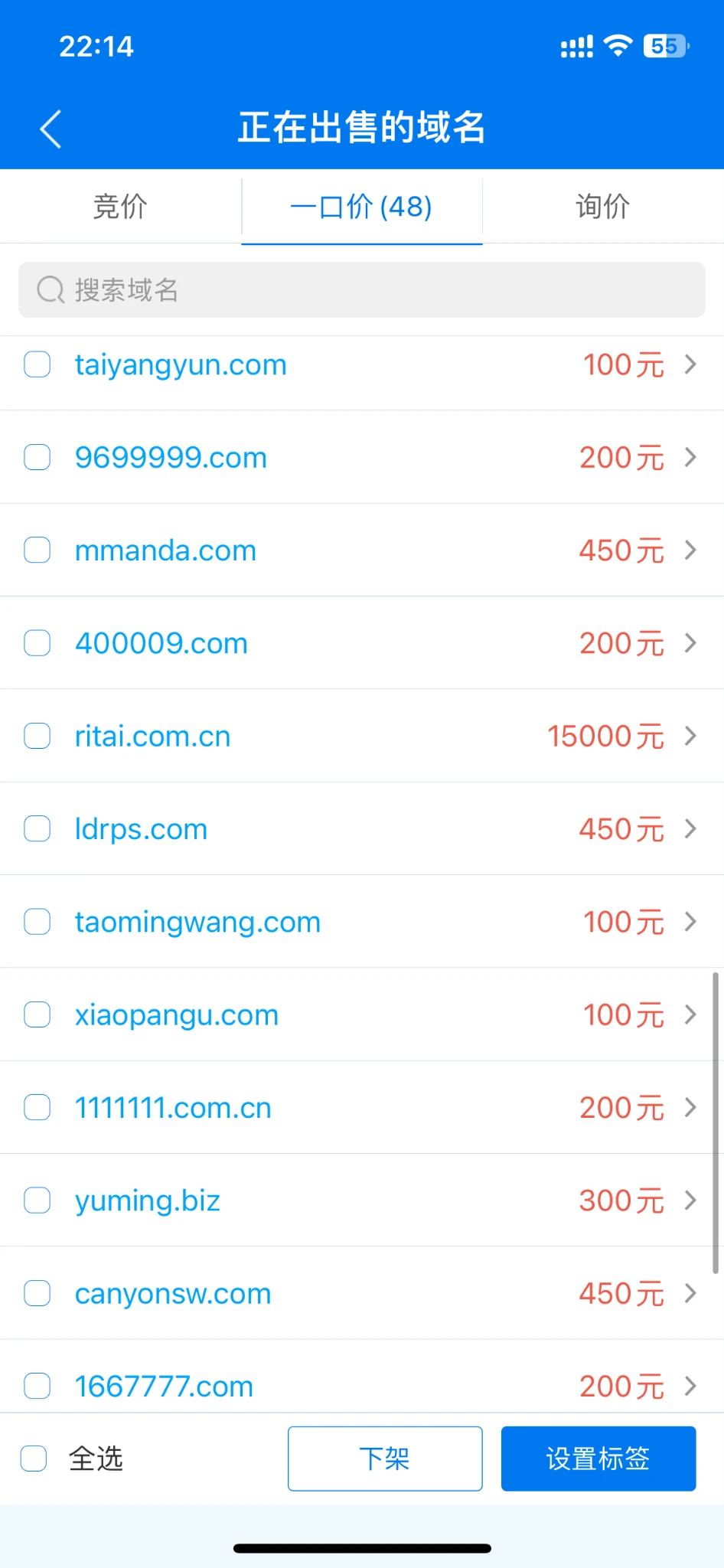This screenshot has width=724, height=1568.
Task: Mark the canyonsw.com checkbox
Action: click(x=37, y=1293)
